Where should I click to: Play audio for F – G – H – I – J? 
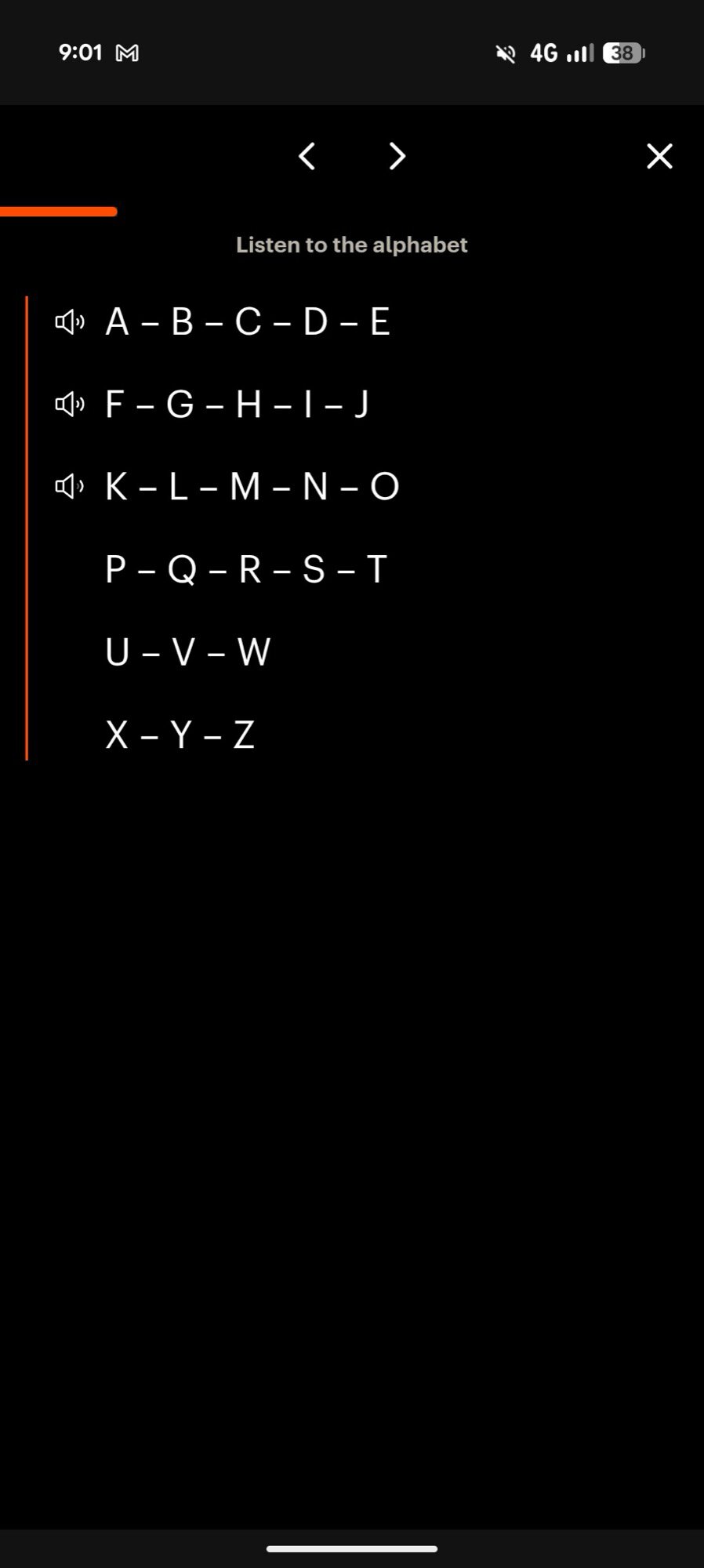click(x=69, y=405)
